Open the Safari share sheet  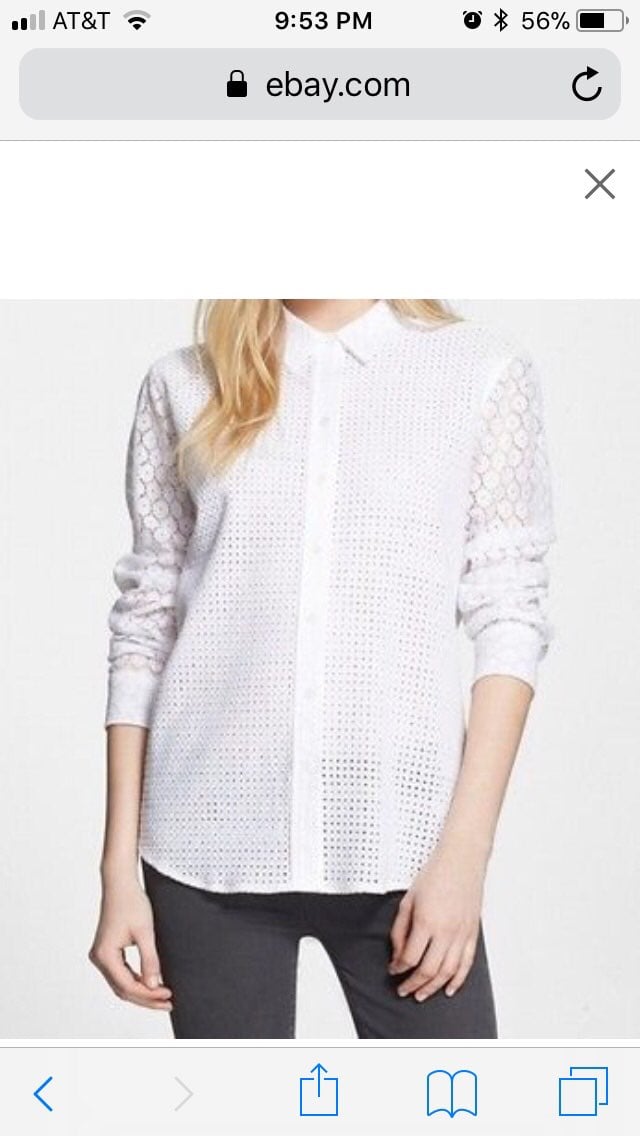pos(319,1089)
